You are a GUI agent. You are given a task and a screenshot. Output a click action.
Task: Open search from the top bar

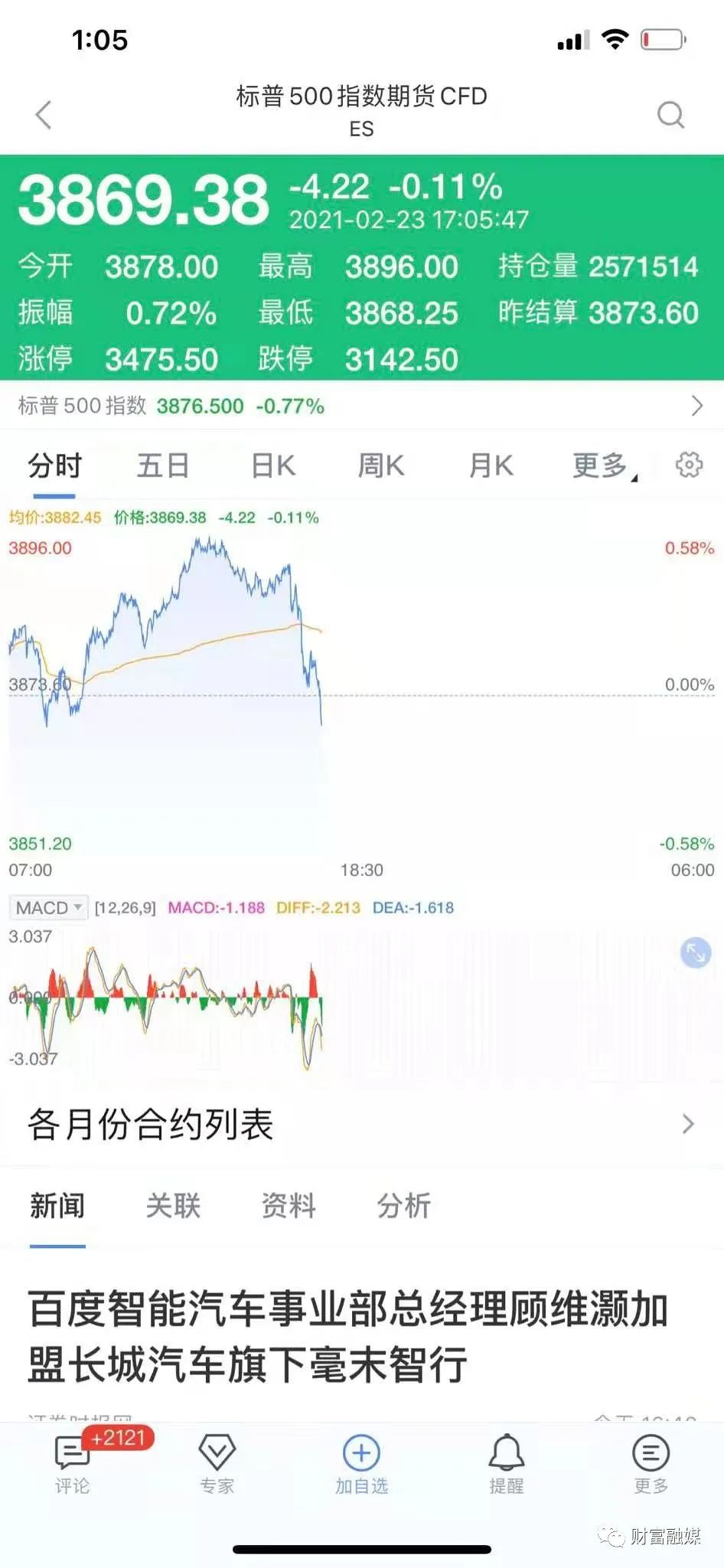pos(669,113)
